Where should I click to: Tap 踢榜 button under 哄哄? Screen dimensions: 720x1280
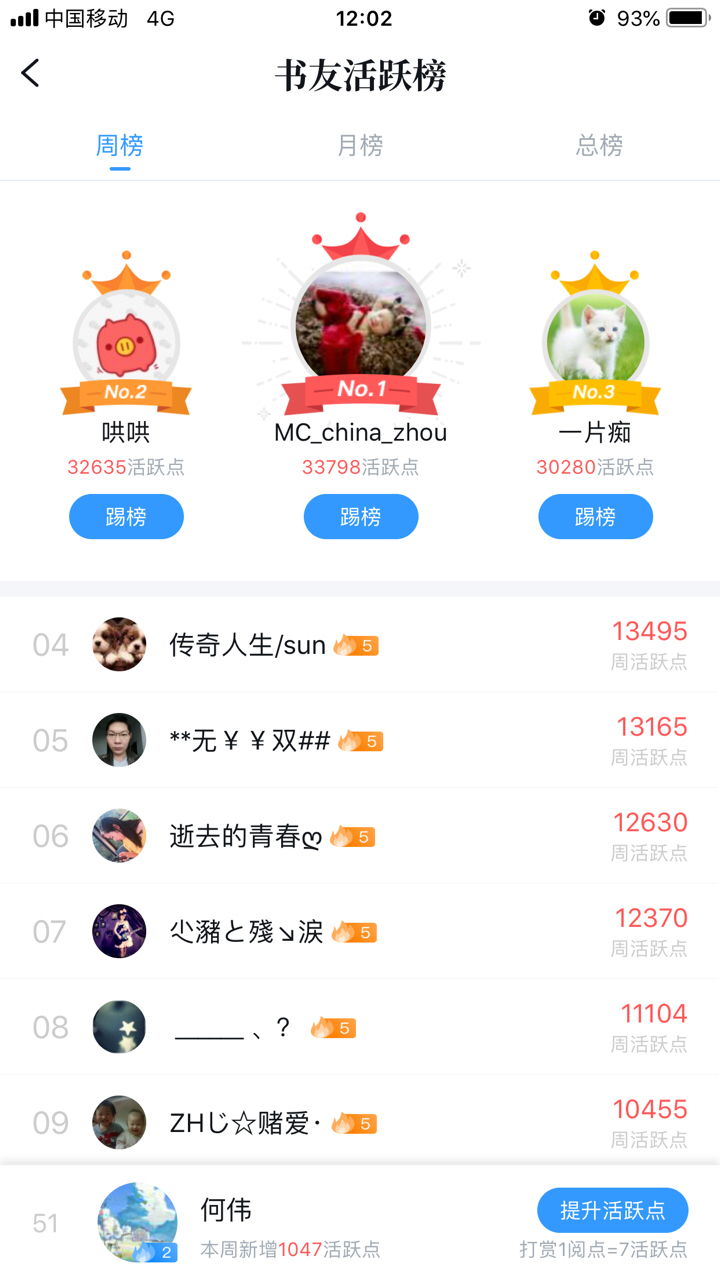click(x=126, y=517)
